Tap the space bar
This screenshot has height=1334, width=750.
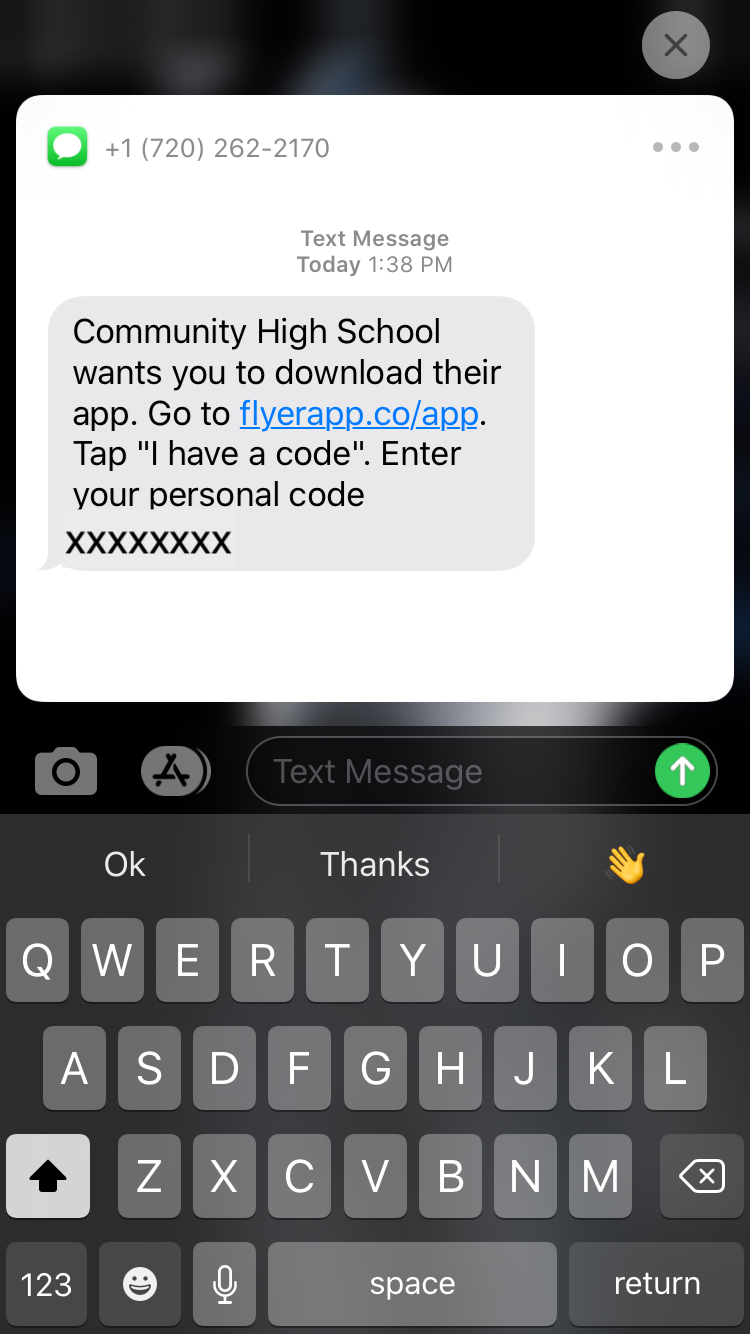tap(412, 1284)
